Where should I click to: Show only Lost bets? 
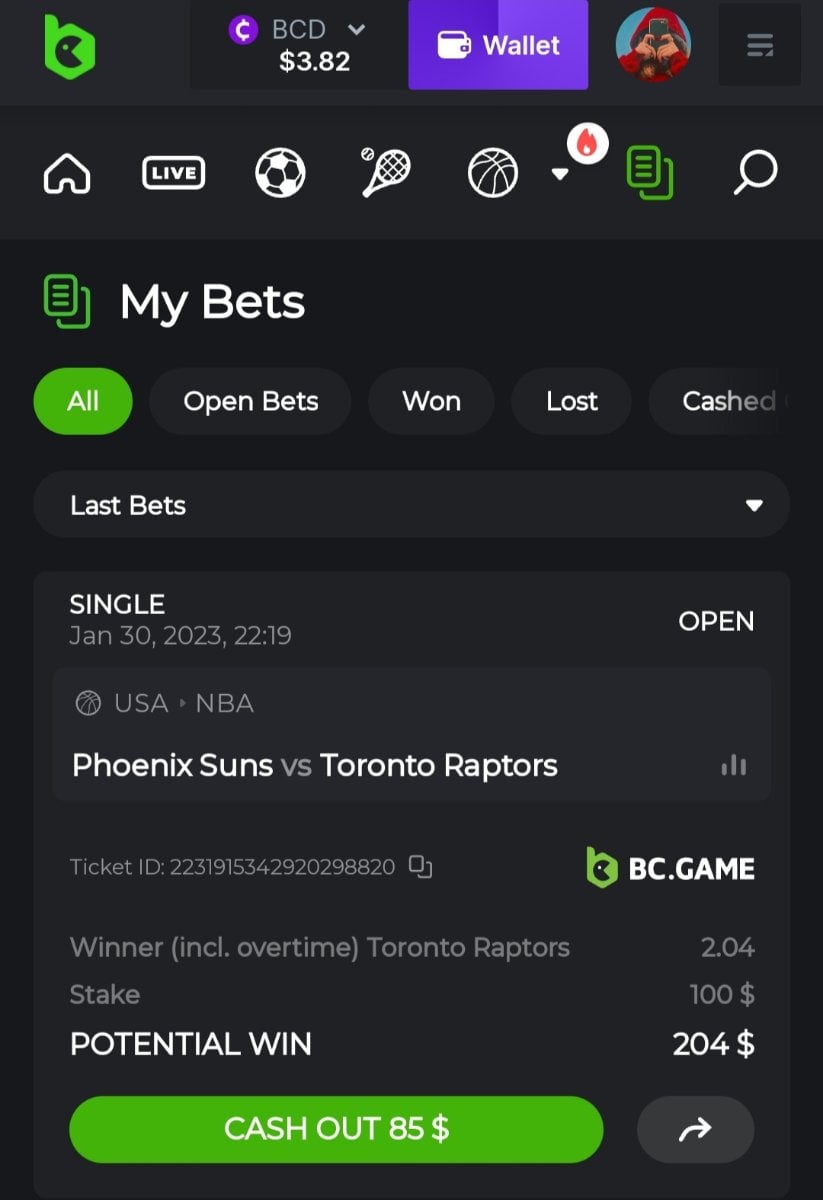click(x=571, y=401)
